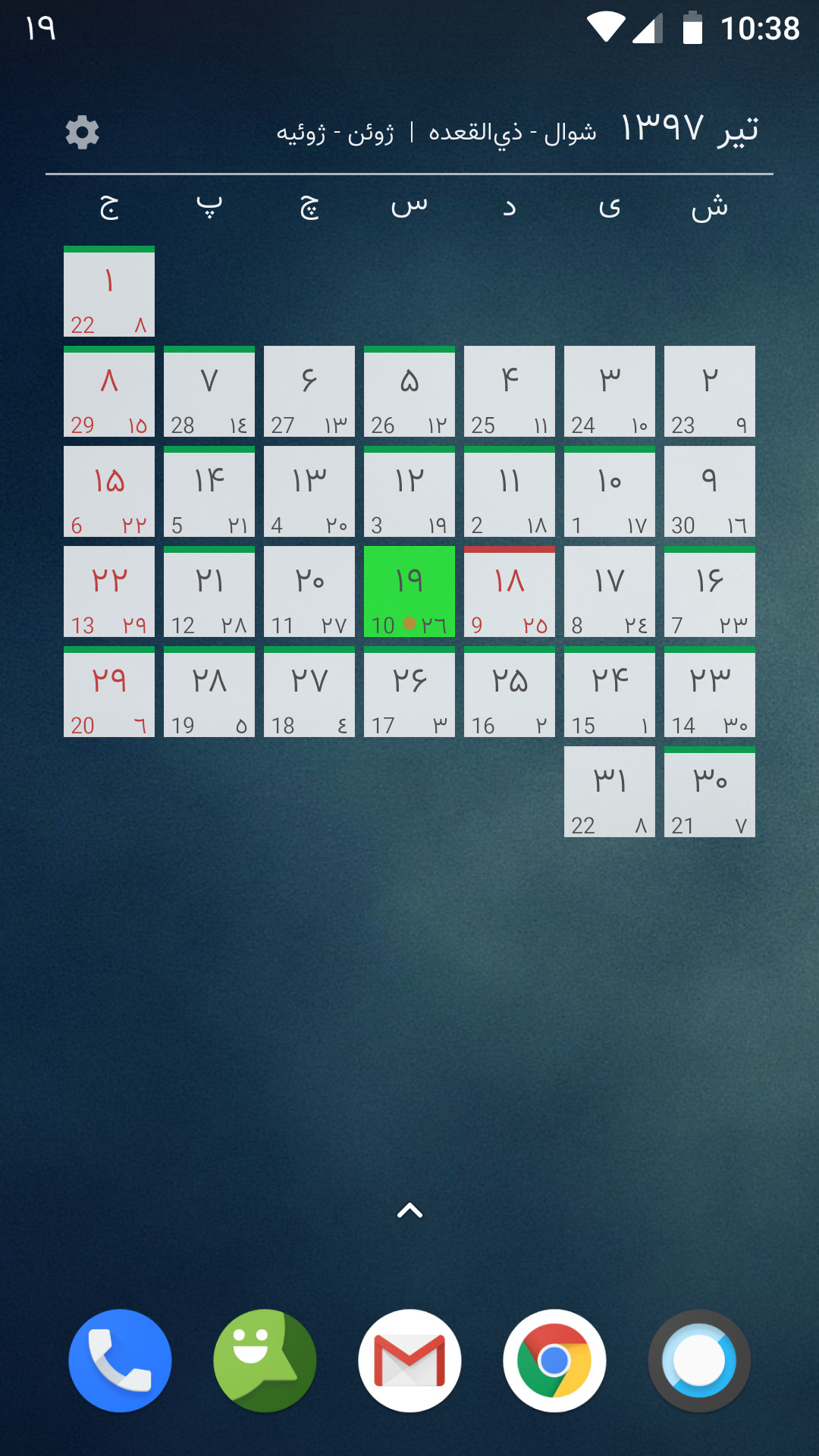Select day ۵ in the calendar
This screenshot has height=1456, width=819.
coord(409,391)
